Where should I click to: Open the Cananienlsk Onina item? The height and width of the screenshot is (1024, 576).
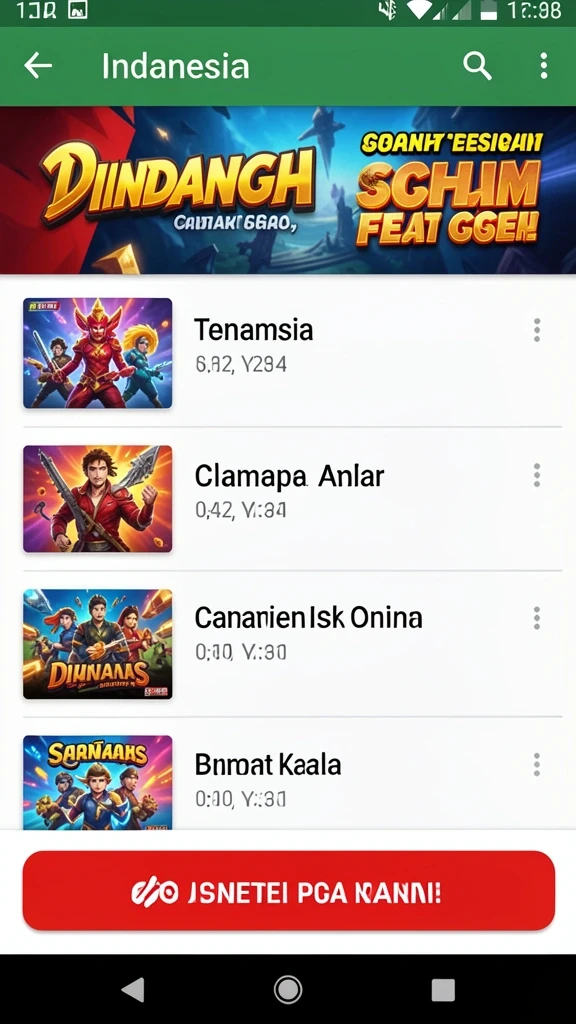288,644
